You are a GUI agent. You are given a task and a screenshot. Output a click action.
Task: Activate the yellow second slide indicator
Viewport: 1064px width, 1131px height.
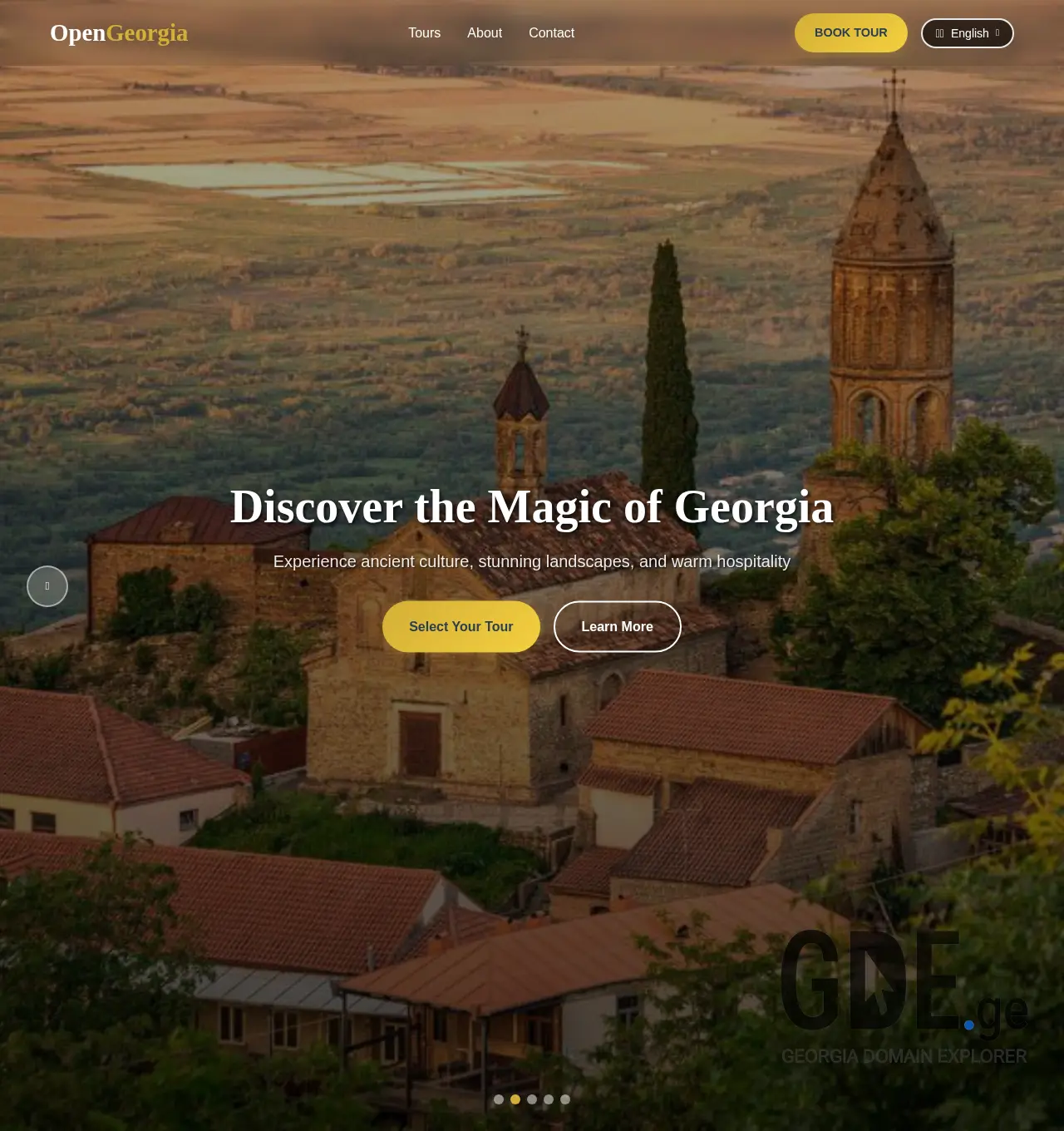(x=515, y=1099)
